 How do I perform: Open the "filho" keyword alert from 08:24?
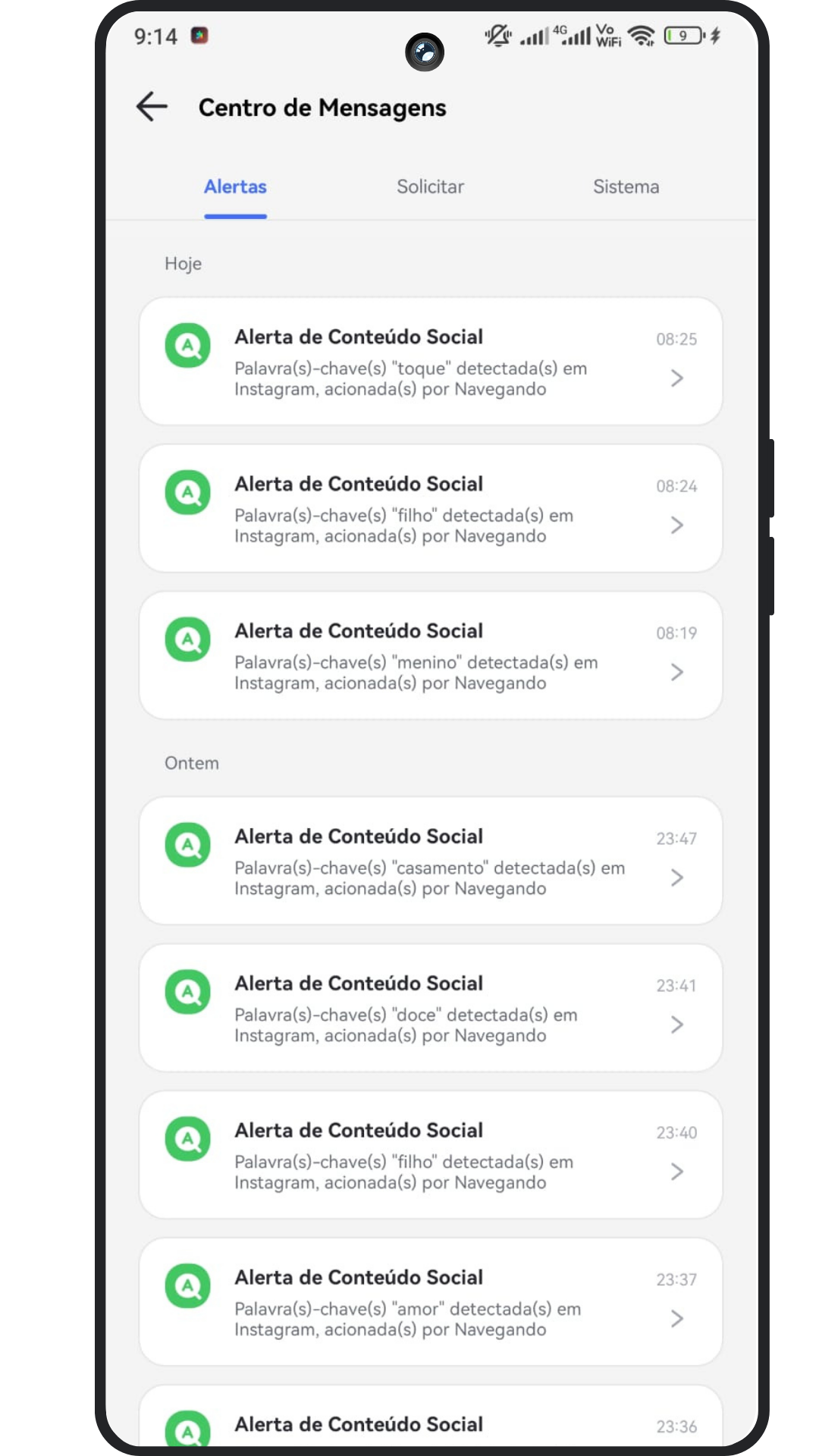pyautogui.click(x=430, y=509)
